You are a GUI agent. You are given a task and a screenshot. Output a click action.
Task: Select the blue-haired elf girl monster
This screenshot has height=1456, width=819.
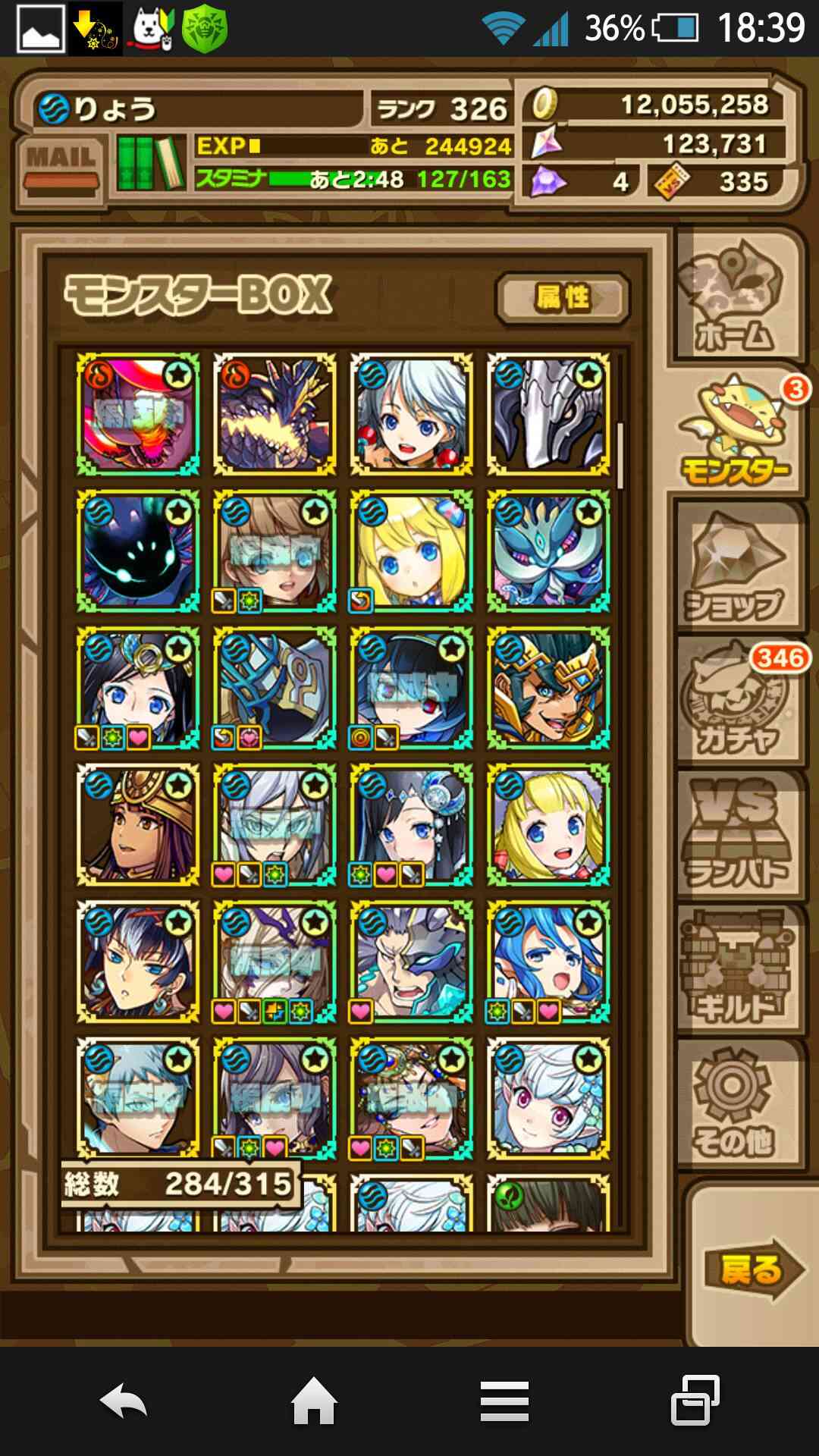click(x=548, y=962)
